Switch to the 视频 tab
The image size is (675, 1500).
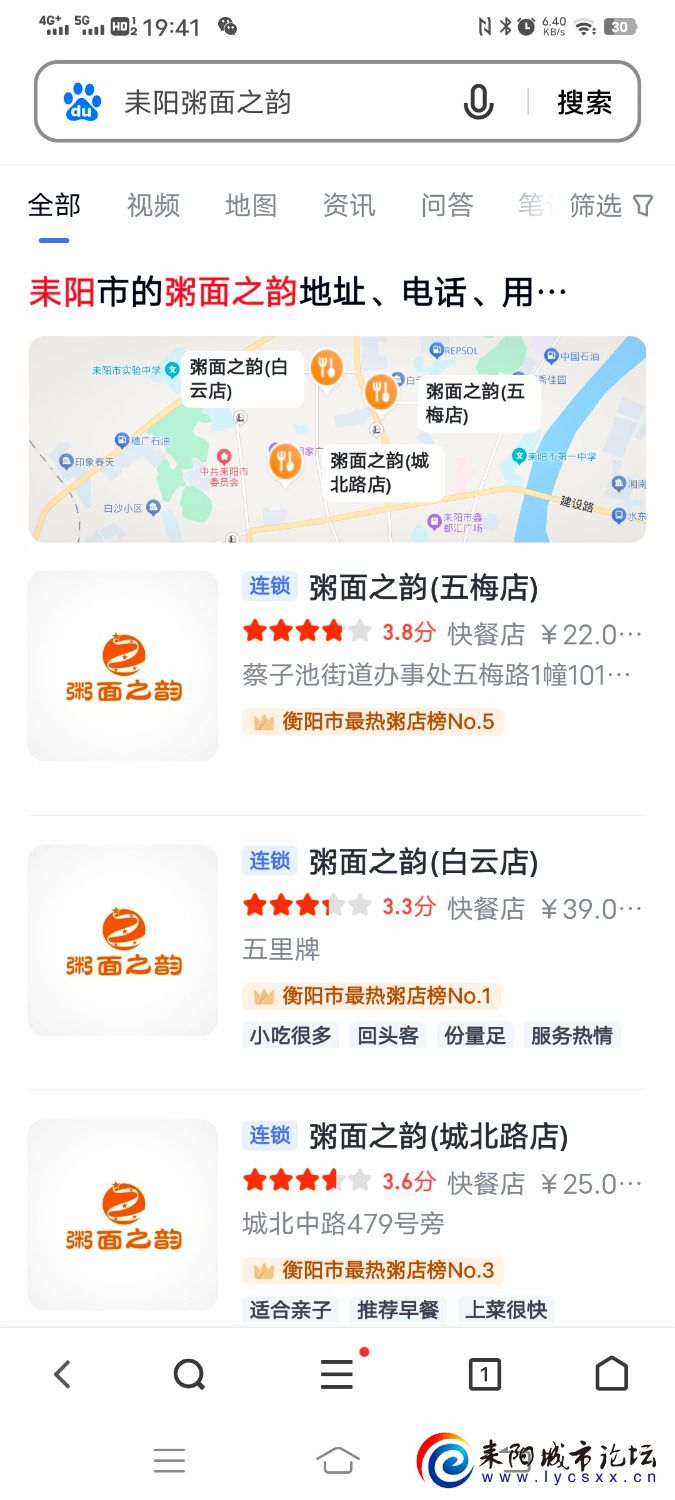[x=153, y=206]
